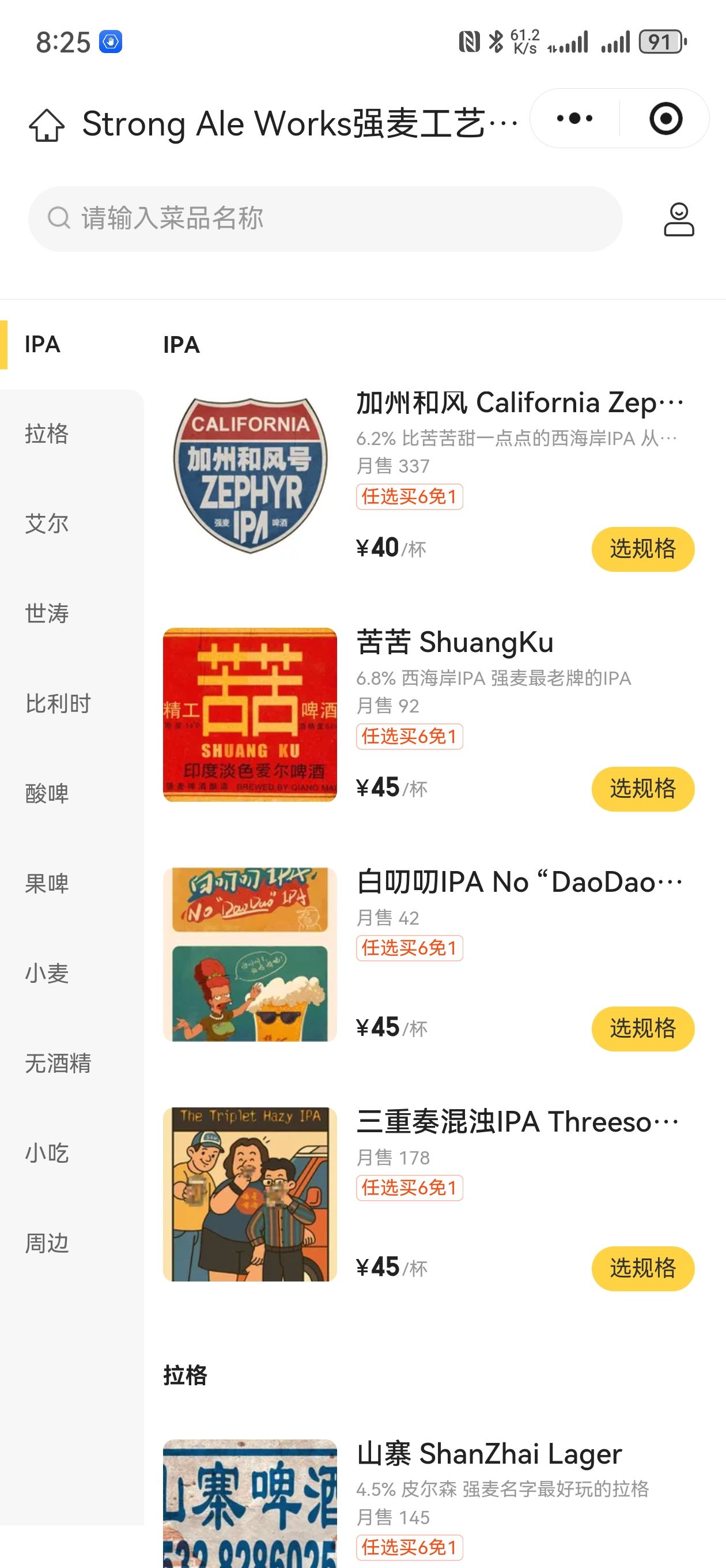This screenshot has width=726, height=1568.
Task: Open the three-dot more menu
Action: 574,118
